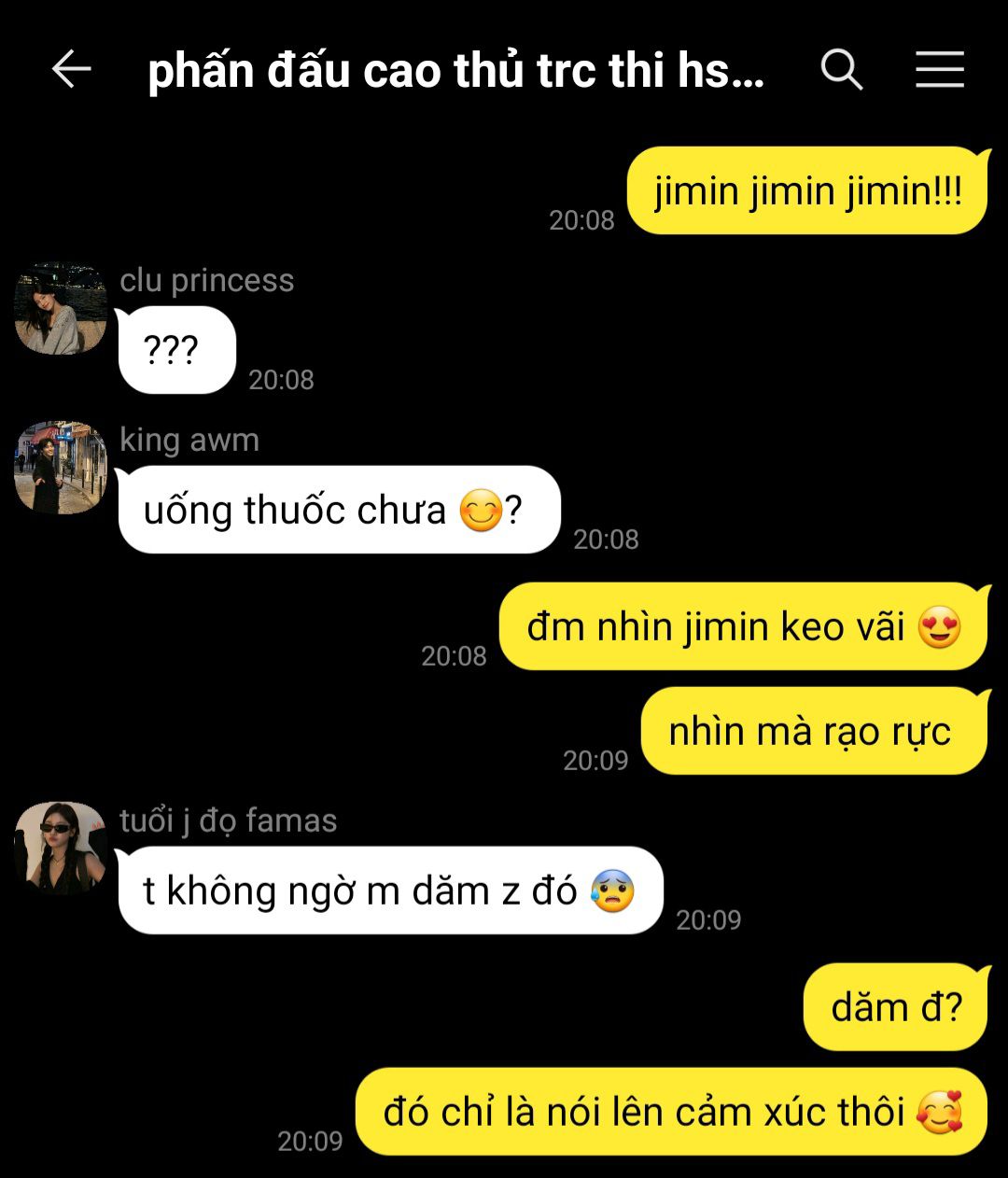Open clu princess's profile picture

61,309
